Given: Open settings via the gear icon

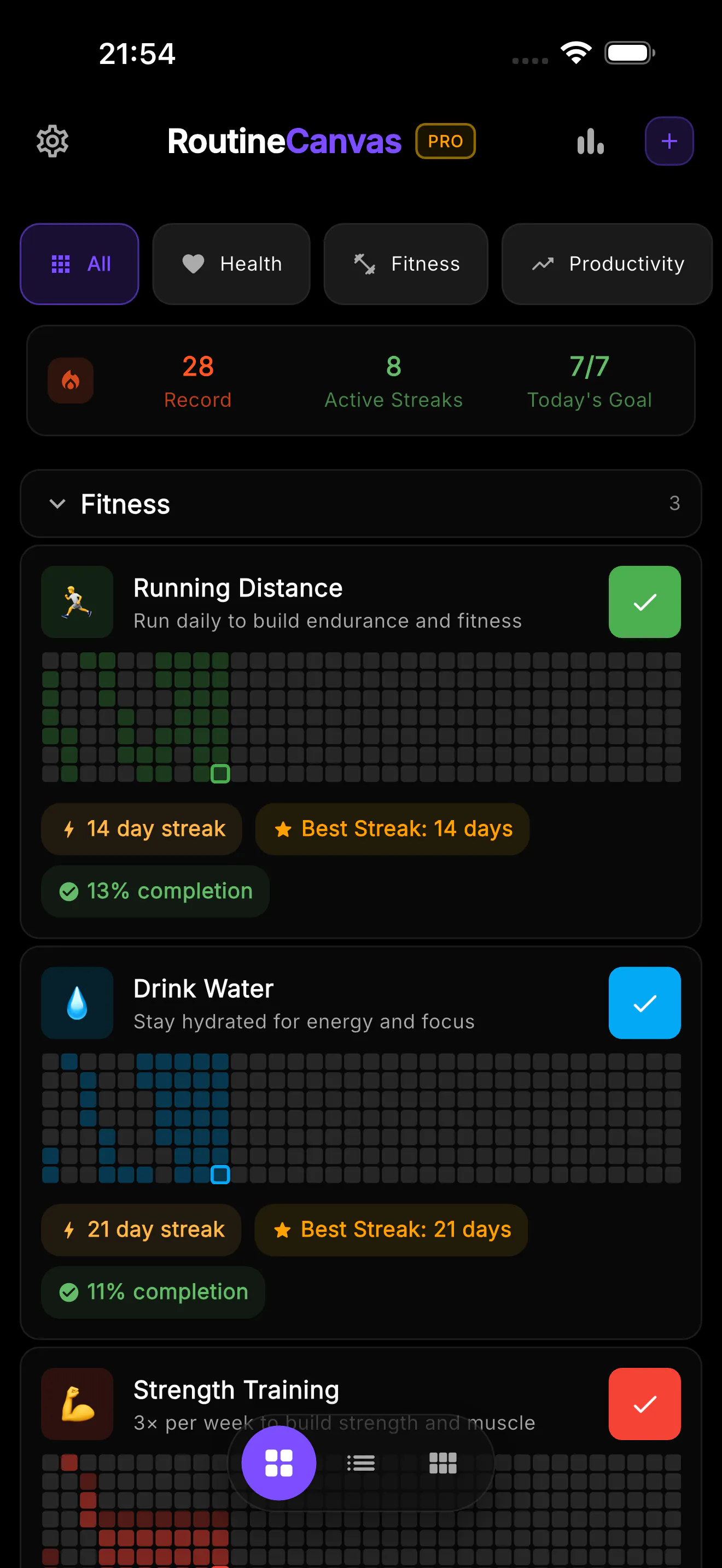Looking at the screenshot, I should [x=53, y=141].
